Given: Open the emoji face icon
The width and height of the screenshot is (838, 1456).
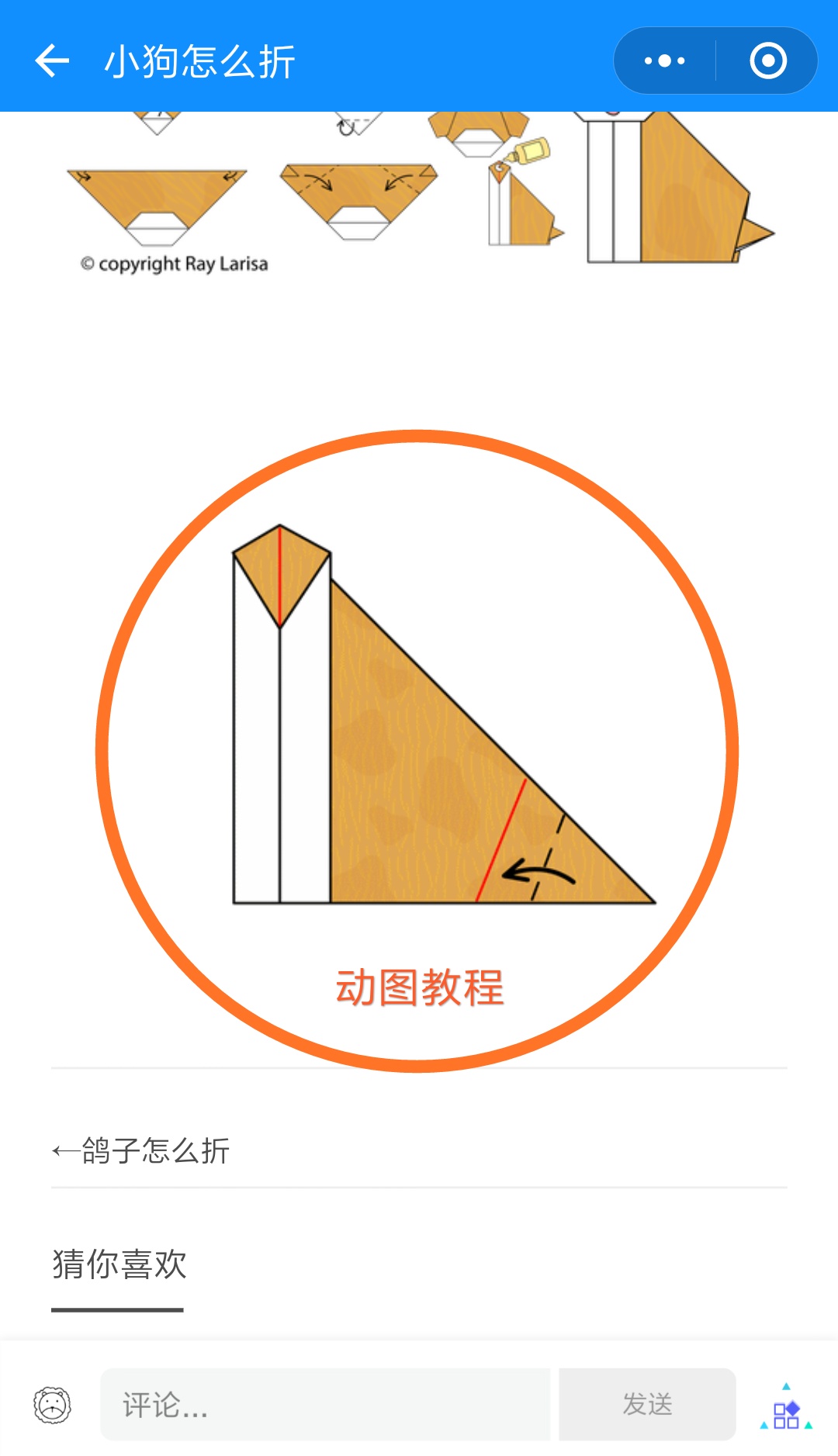Looking at the screenshot, I should point(52,1405).
